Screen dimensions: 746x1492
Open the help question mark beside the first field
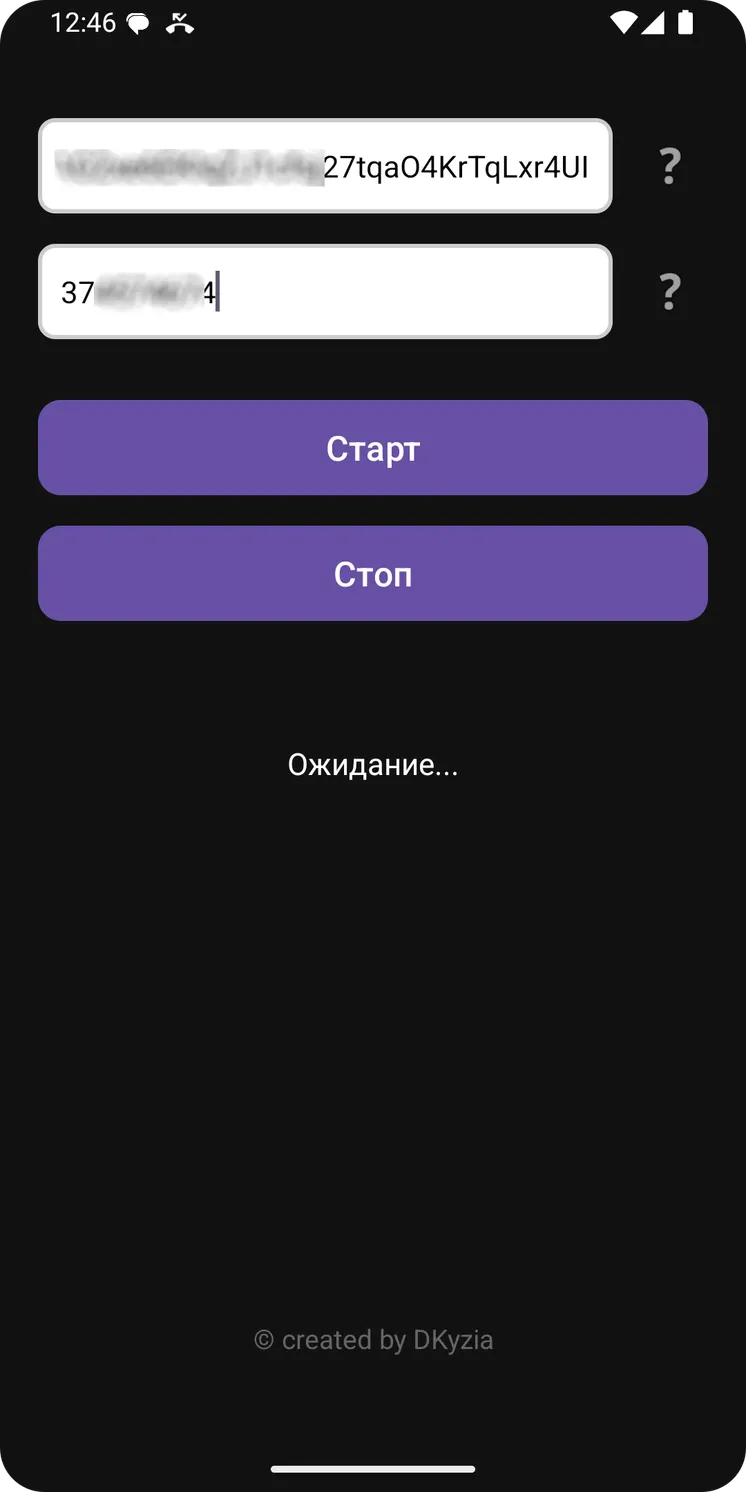(670, 166)
